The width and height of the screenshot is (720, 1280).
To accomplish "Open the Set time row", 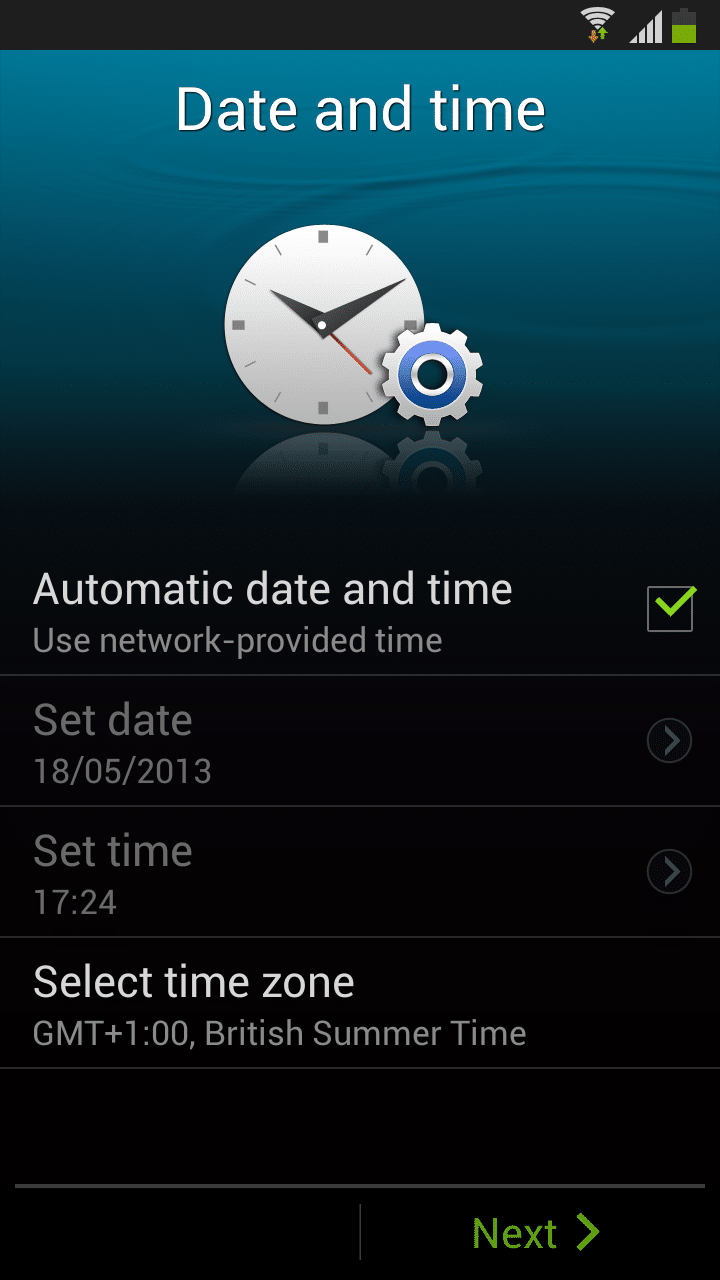I will 300,873.
